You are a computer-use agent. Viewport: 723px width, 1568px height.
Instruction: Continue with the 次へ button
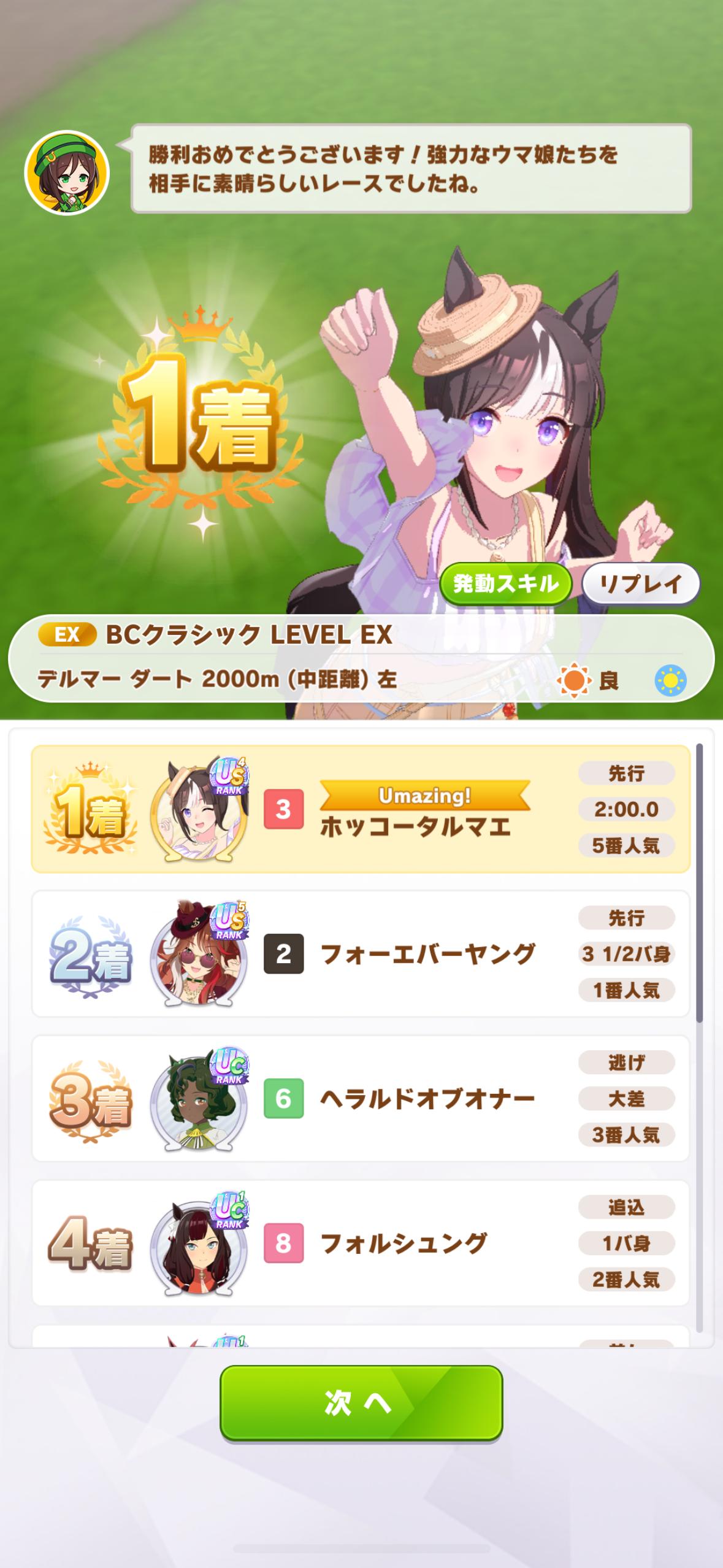pyautogui.click(x=361, y=1403)
